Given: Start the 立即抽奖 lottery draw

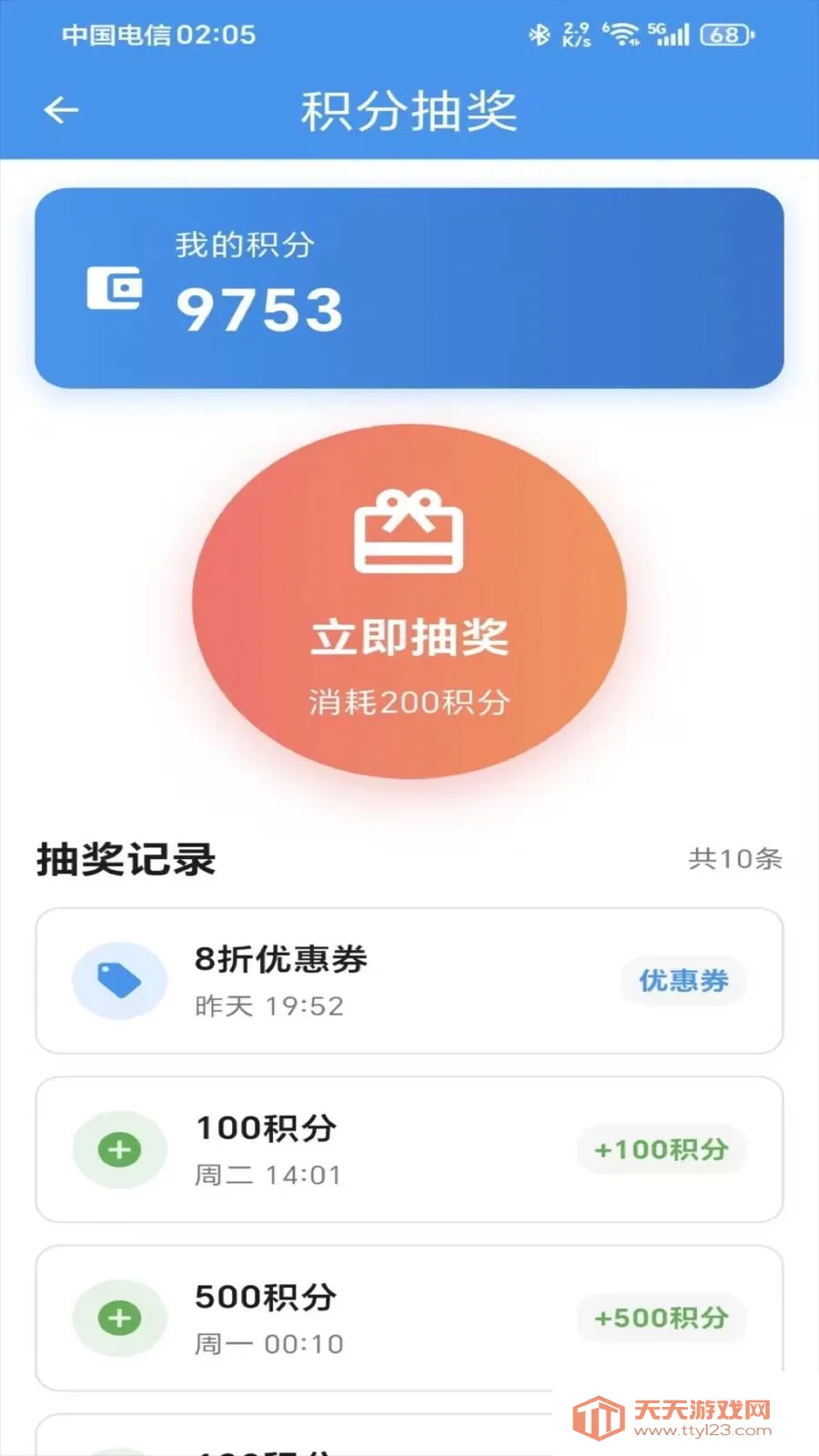Looking at the screenshot, I should [409, 602].
